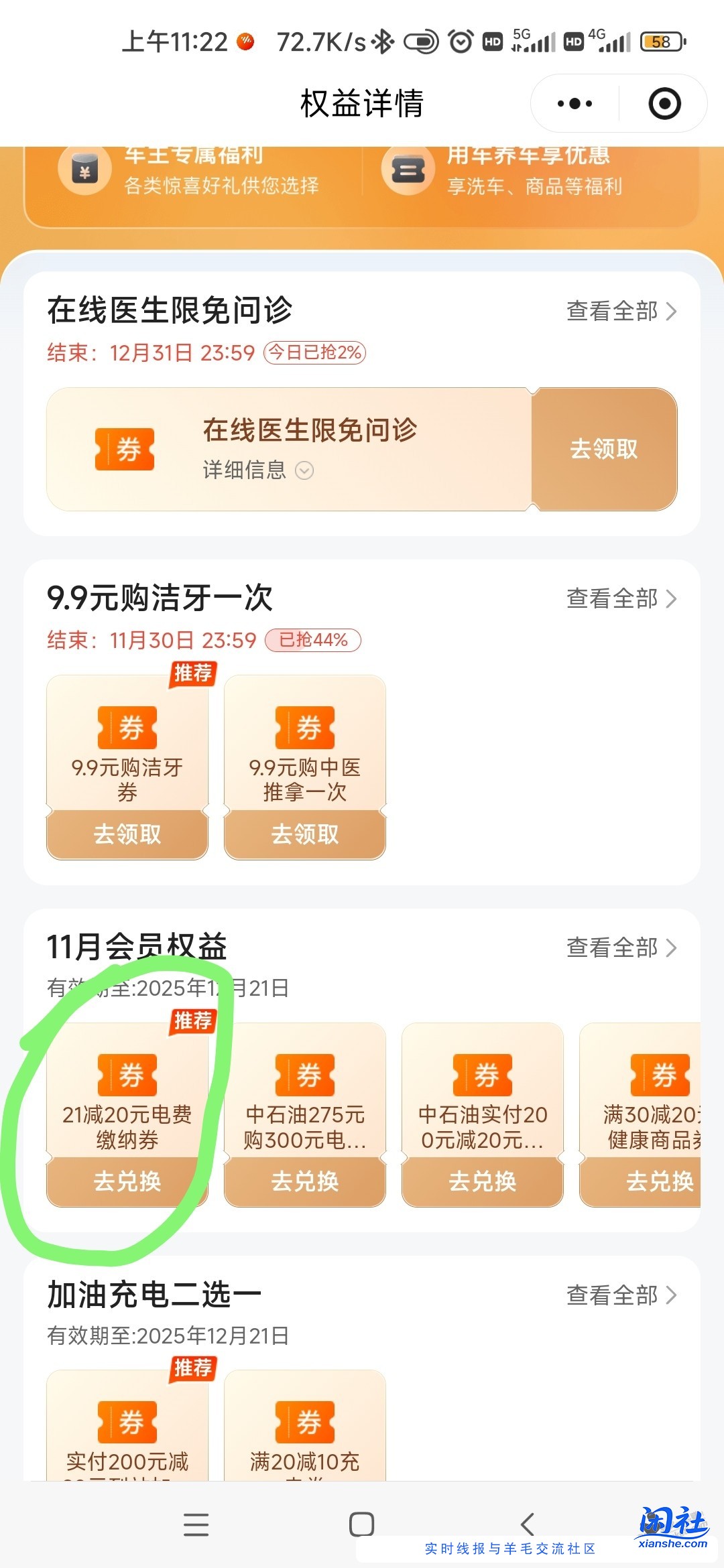Screen dimensions: 724x1568
Task: Tap 去领取 for 在线医生限免问诊
Action: (x=605, y=449)
